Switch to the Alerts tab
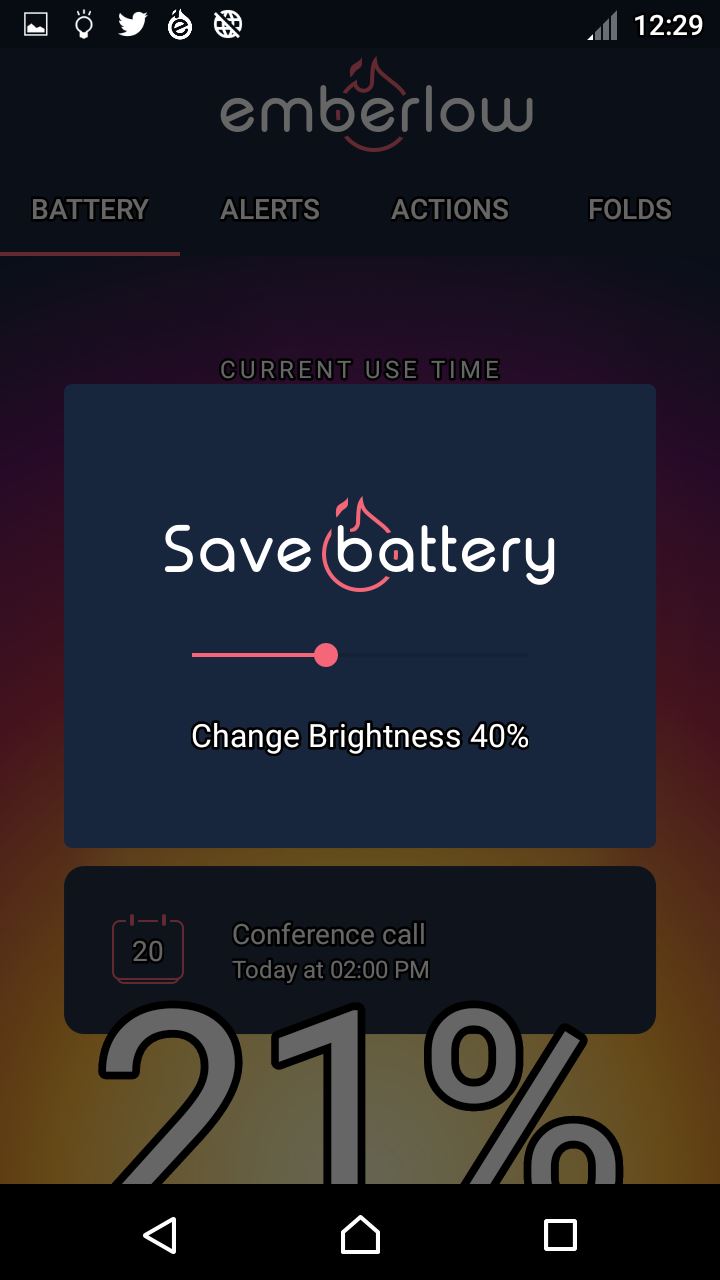Image resolution: width=720 pixels, height=1280 pixels. pos(270,210)
